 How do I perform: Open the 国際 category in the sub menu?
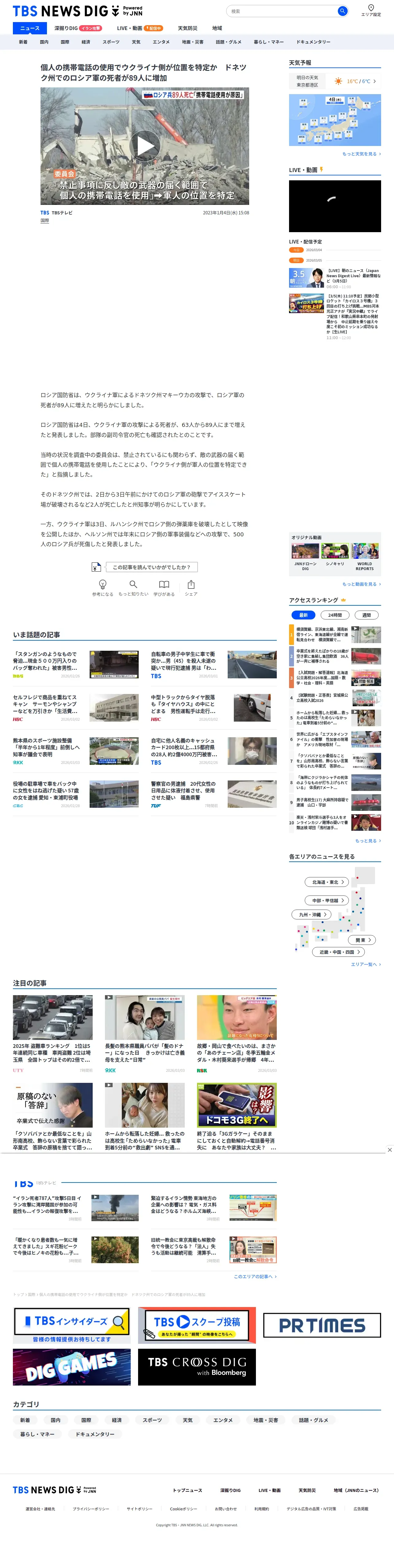coord(64,42)
